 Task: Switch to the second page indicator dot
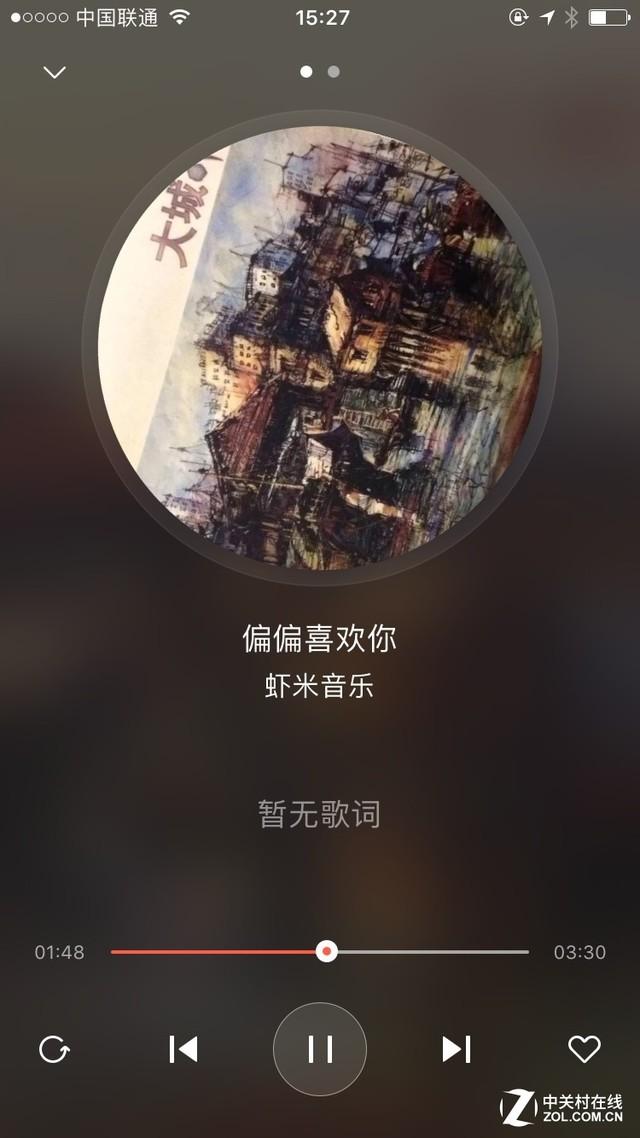(x=334, y=72)
